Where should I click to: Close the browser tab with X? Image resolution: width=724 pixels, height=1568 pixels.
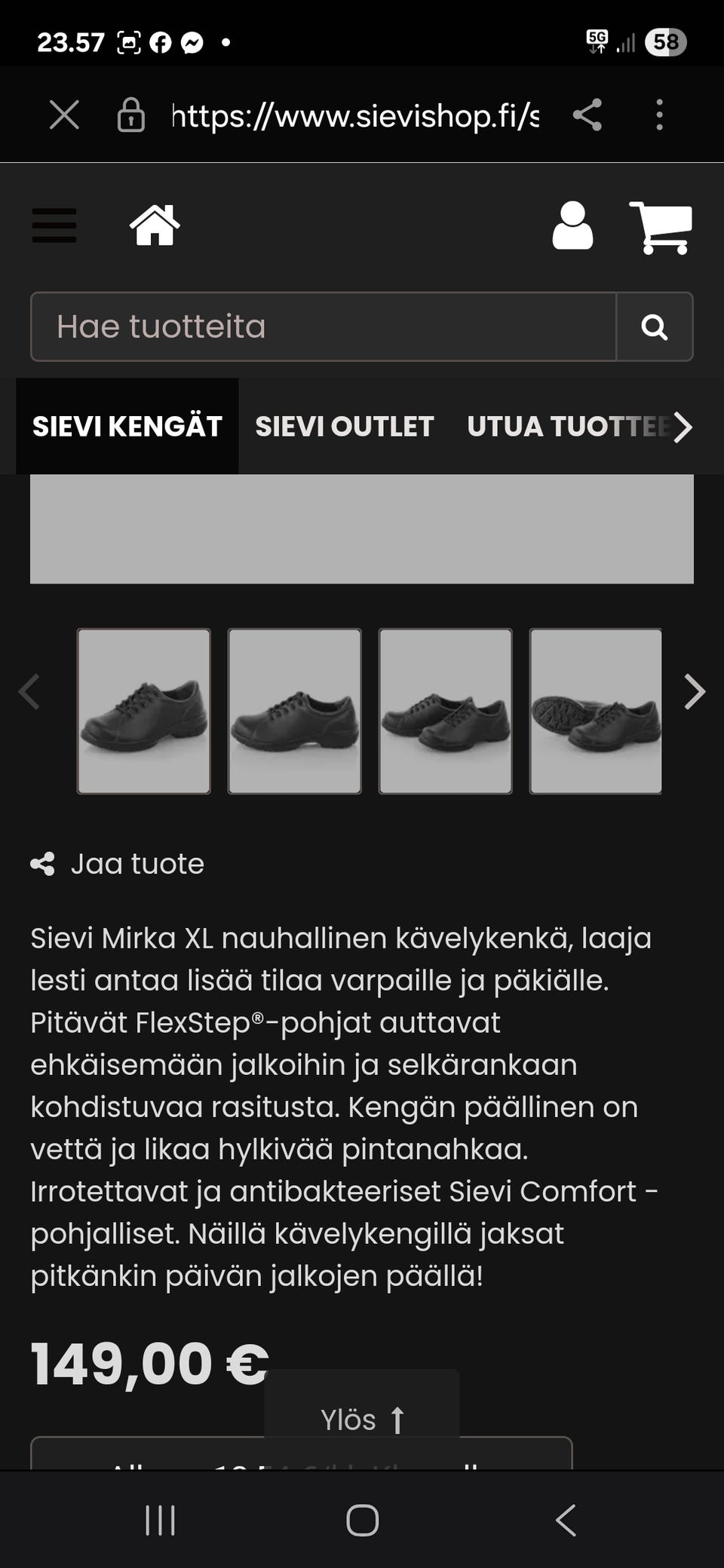[64, 115]
